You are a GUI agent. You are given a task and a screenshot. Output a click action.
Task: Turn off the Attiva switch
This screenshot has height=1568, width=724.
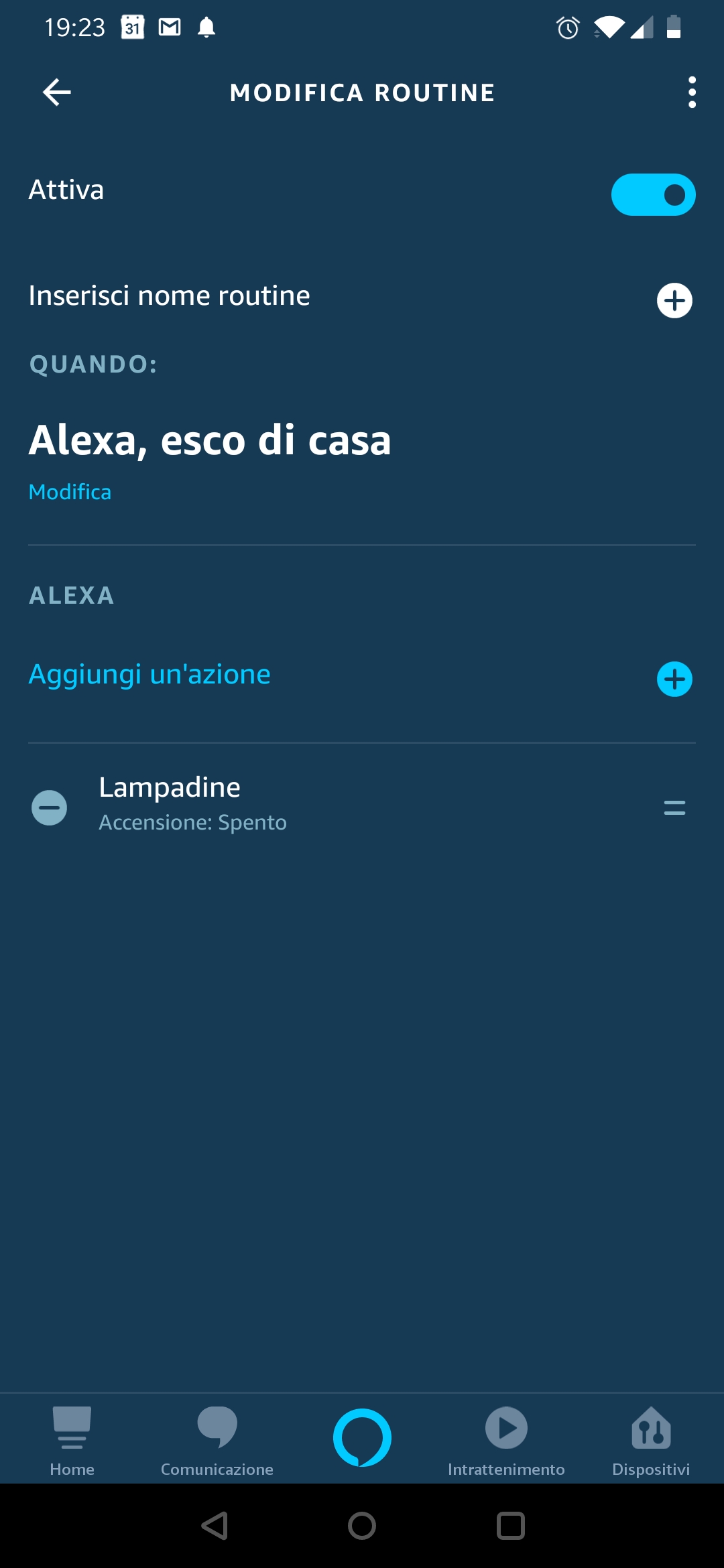pos(653,195)
